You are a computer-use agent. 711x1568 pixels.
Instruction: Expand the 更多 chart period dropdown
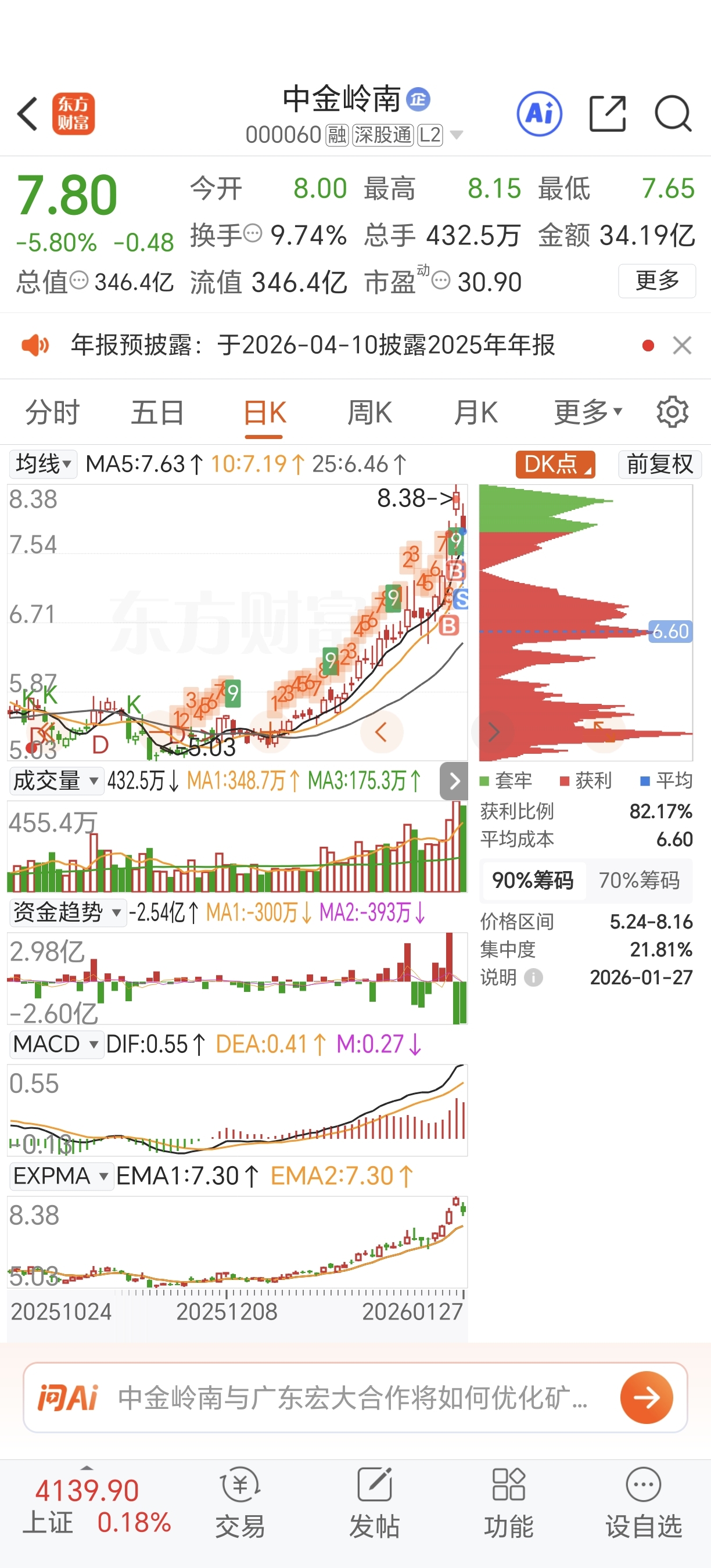[x=587, y=413]
